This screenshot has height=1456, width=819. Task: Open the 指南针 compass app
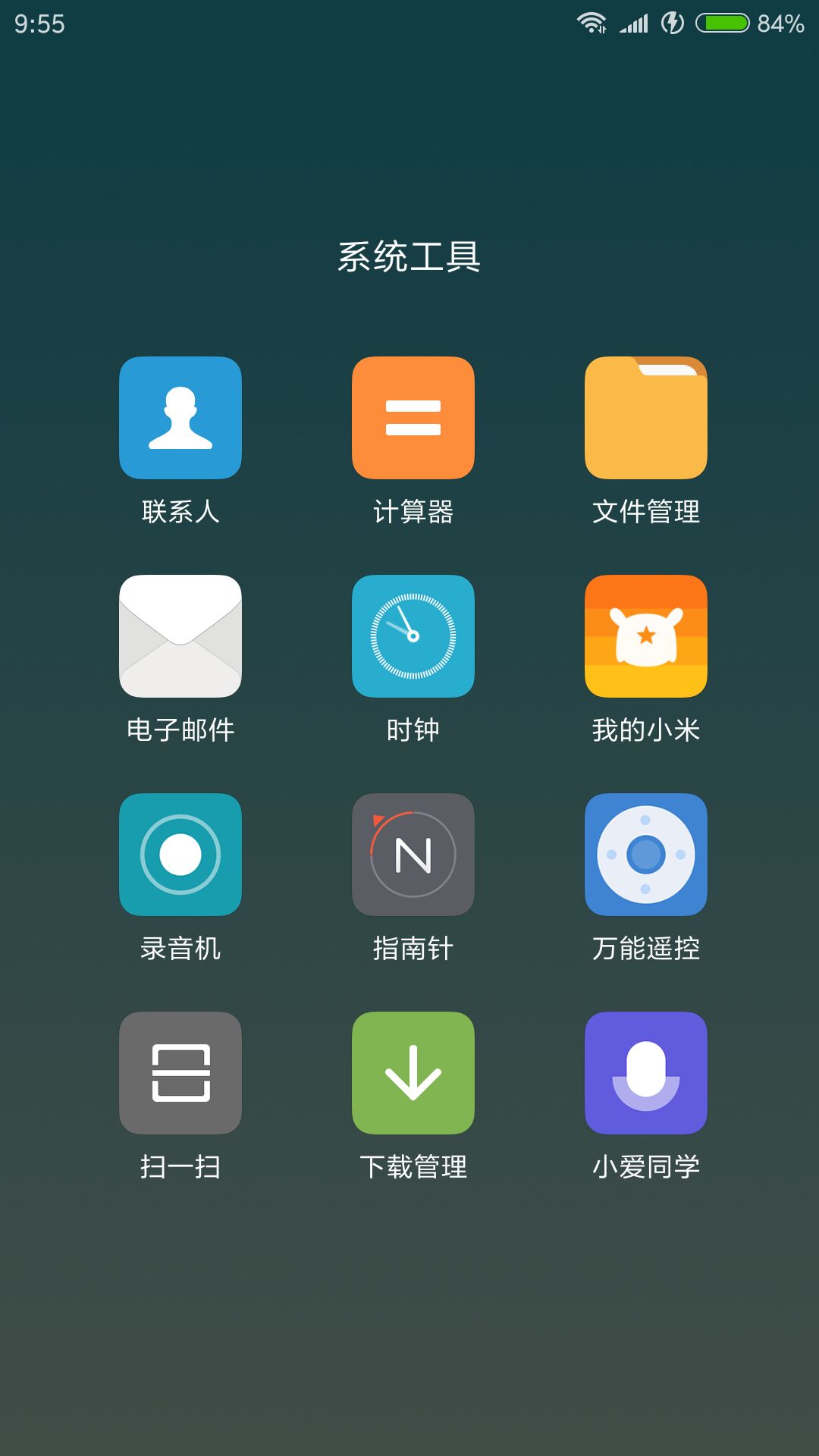pyautogui.click(x=413, y=855)
